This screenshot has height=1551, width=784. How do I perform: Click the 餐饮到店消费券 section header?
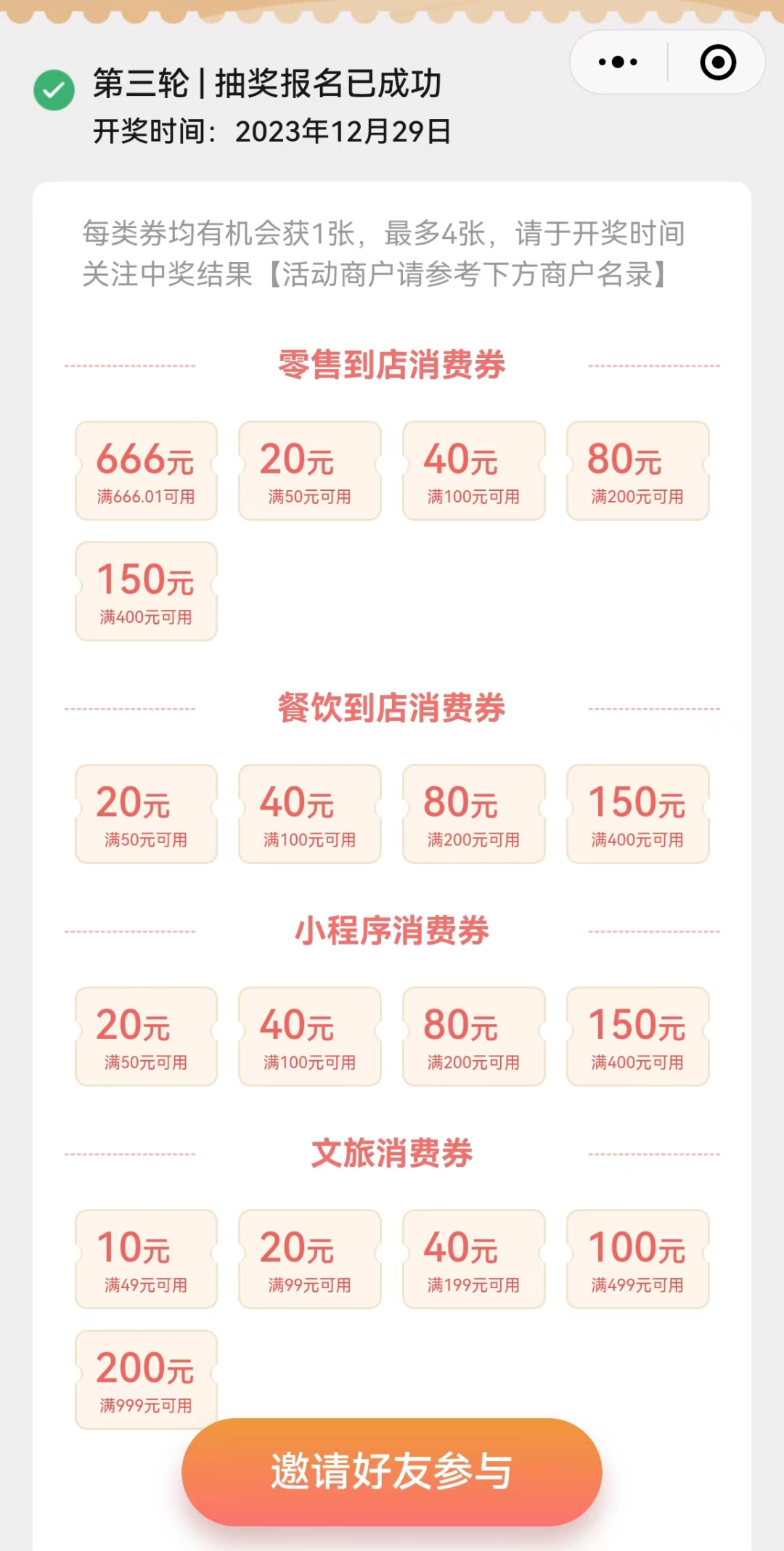coord(392,708)
